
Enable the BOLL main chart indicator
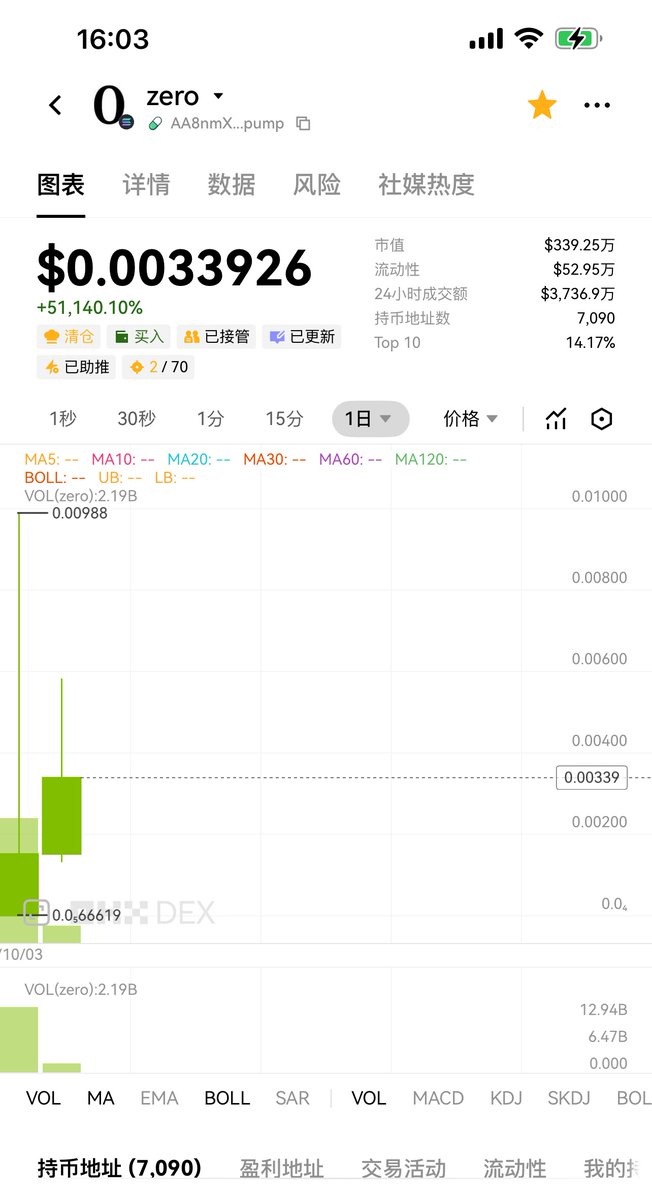pos(227,1098)
